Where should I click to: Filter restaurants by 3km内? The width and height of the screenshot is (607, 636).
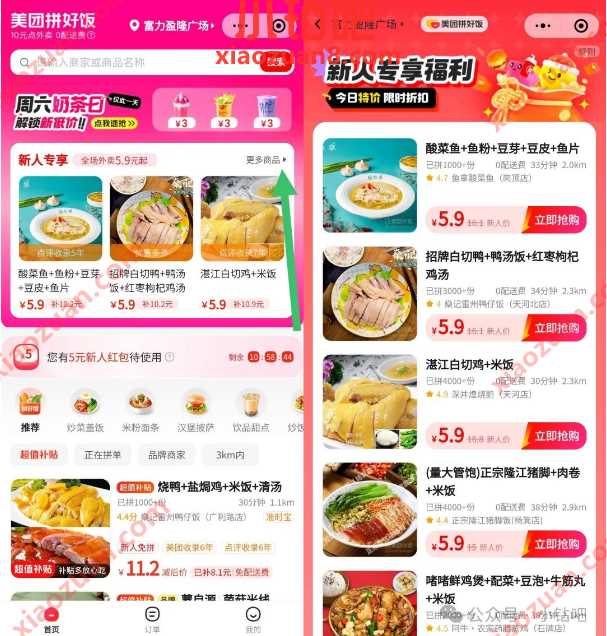click(x=229, y=456)
